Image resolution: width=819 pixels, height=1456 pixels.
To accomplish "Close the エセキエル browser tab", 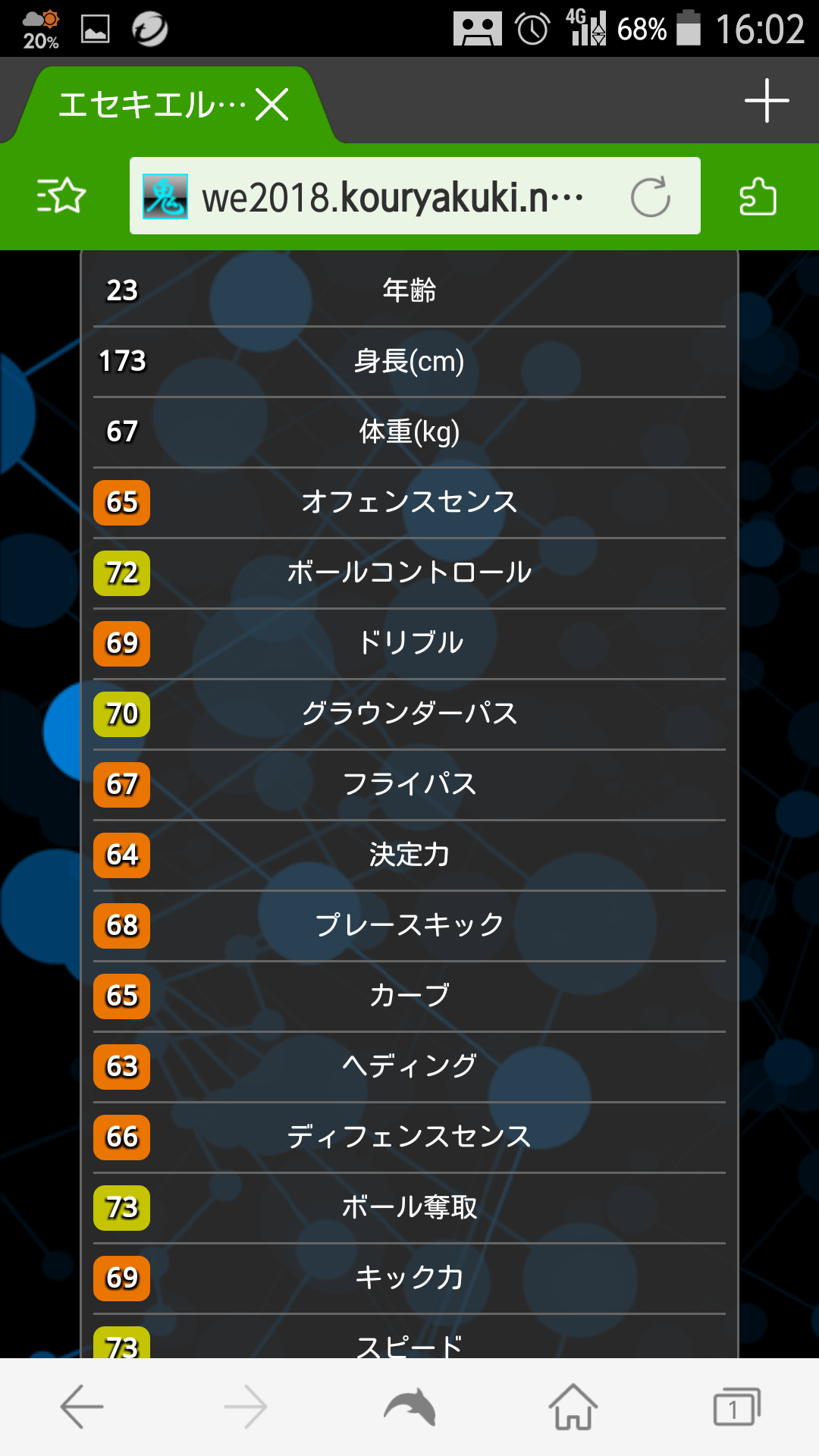I will [x=272, y=105].
